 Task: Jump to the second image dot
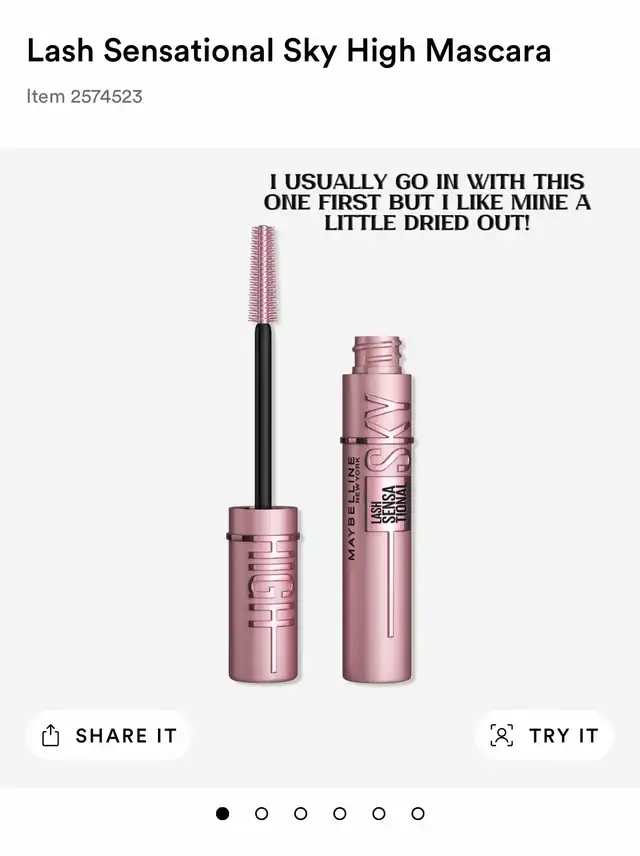[x=262, y=813]
